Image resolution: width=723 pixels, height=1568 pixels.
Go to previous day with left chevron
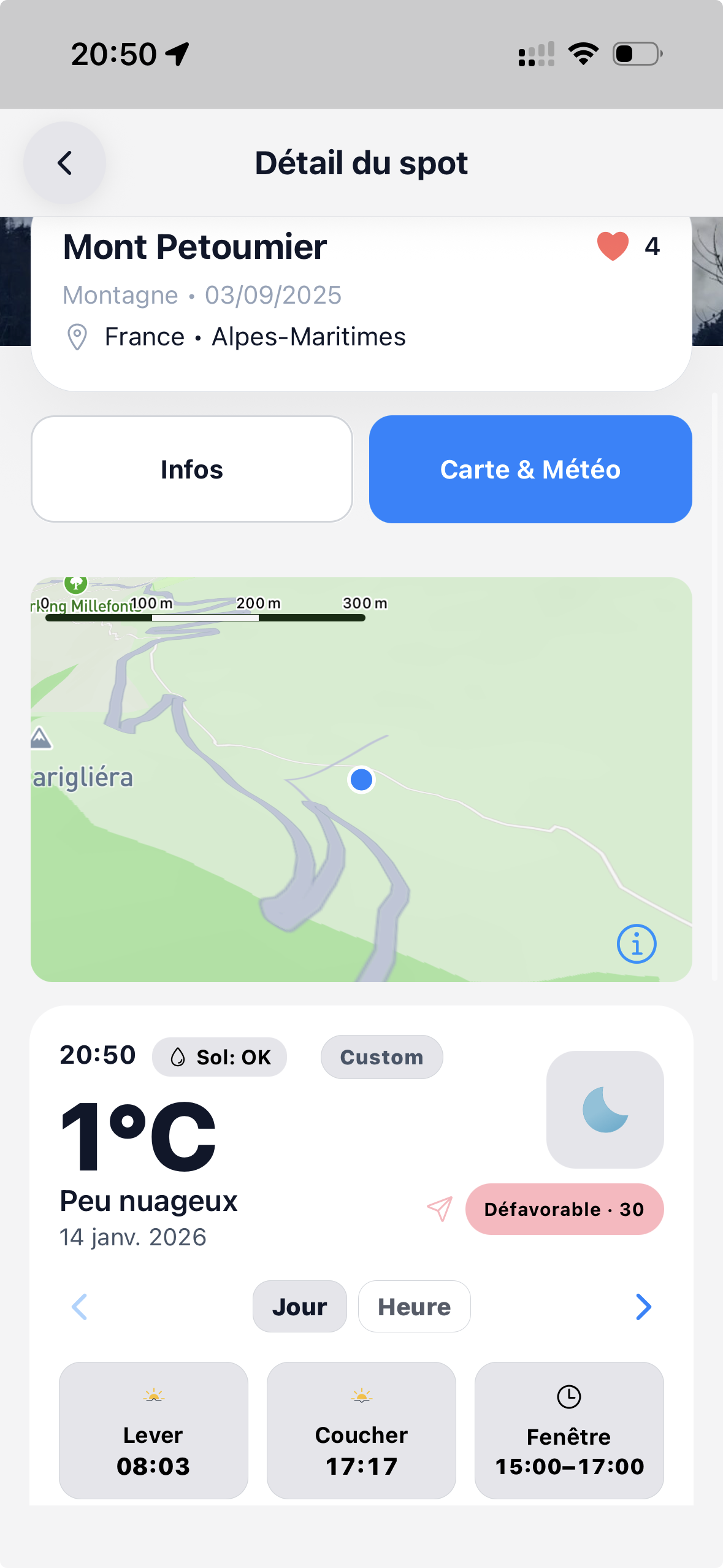[x=80, y=1306]
